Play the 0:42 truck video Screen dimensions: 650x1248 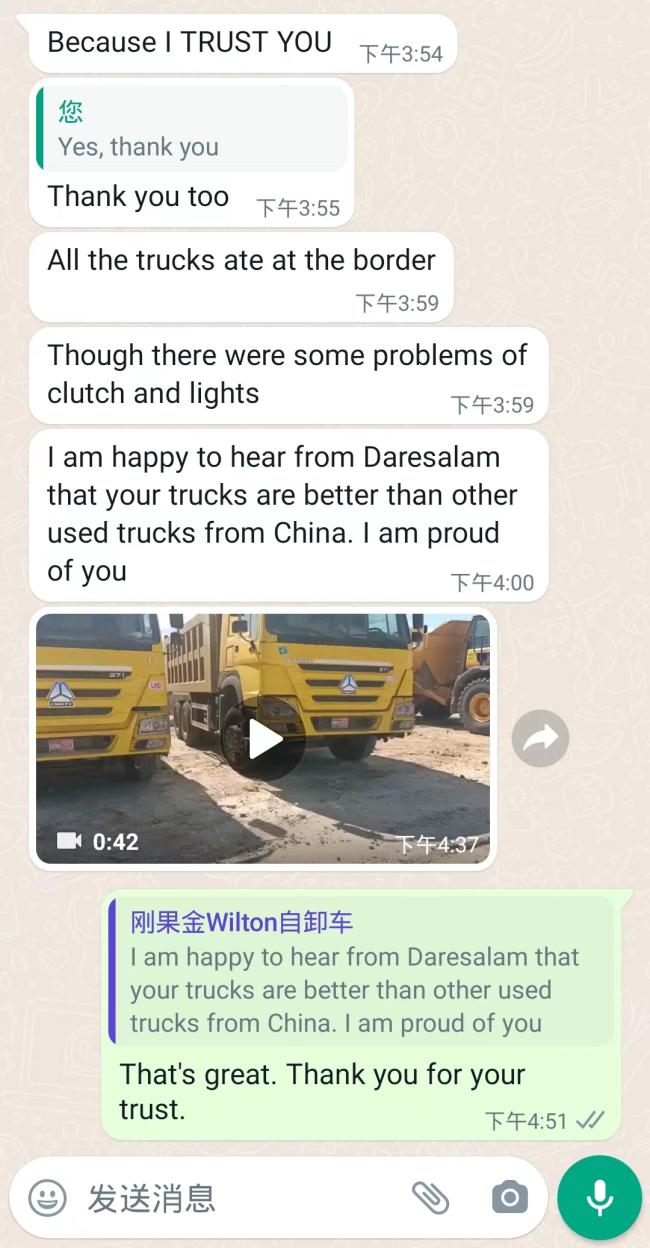265,739
